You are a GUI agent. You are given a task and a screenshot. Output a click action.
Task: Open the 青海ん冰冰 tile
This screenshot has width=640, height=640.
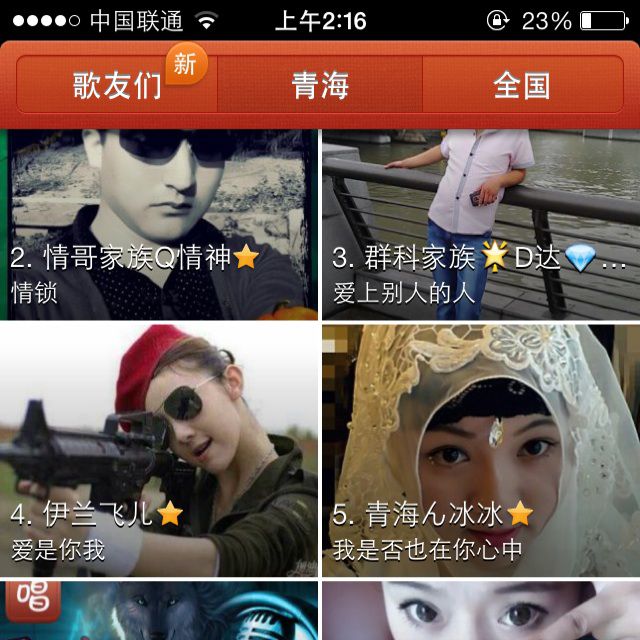click(x=481, y=450)
